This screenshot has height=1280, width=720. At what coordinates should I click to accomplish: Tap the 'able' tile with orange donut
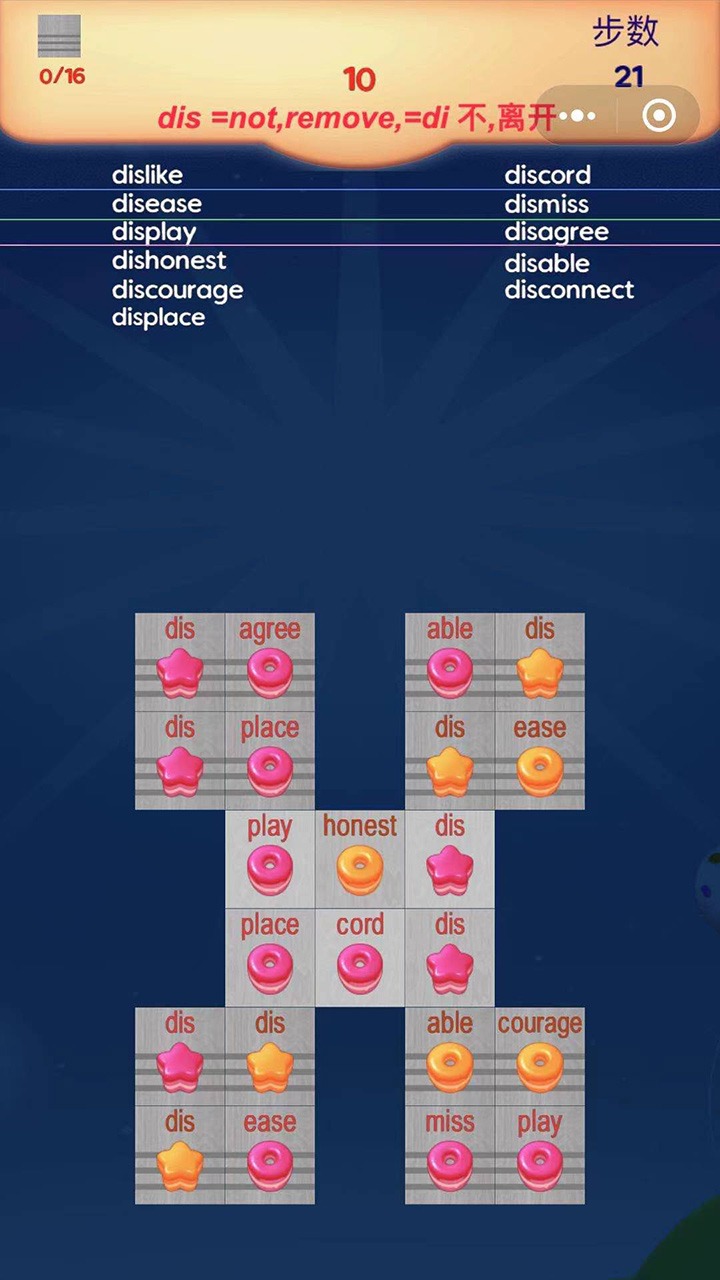[450, 1054]
